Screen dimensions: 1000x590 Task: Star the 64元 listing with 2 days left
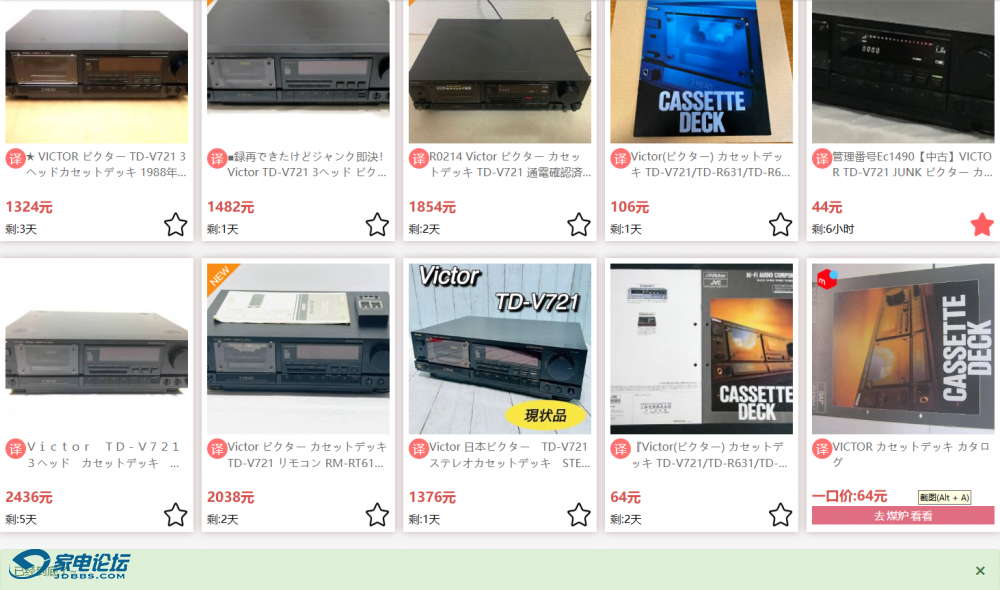tap(780, 515)
